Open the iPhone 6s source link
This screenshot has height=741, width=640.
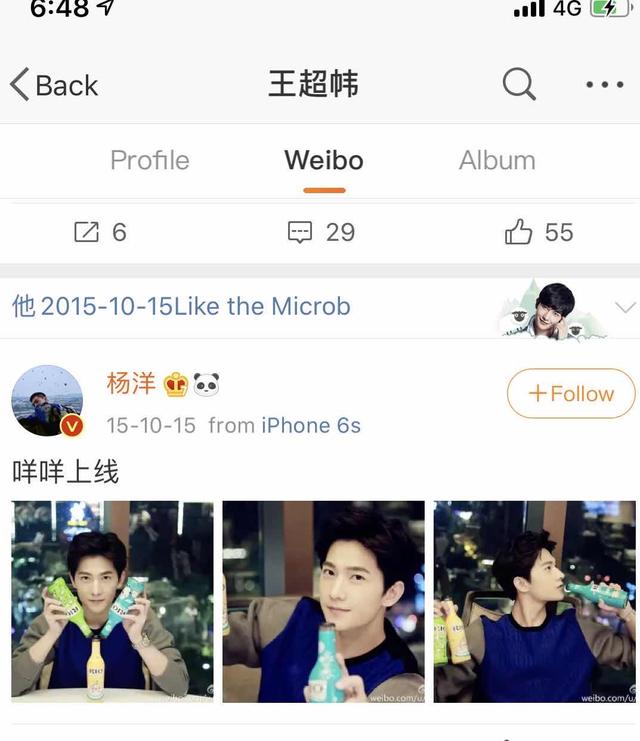click(310, 425)
